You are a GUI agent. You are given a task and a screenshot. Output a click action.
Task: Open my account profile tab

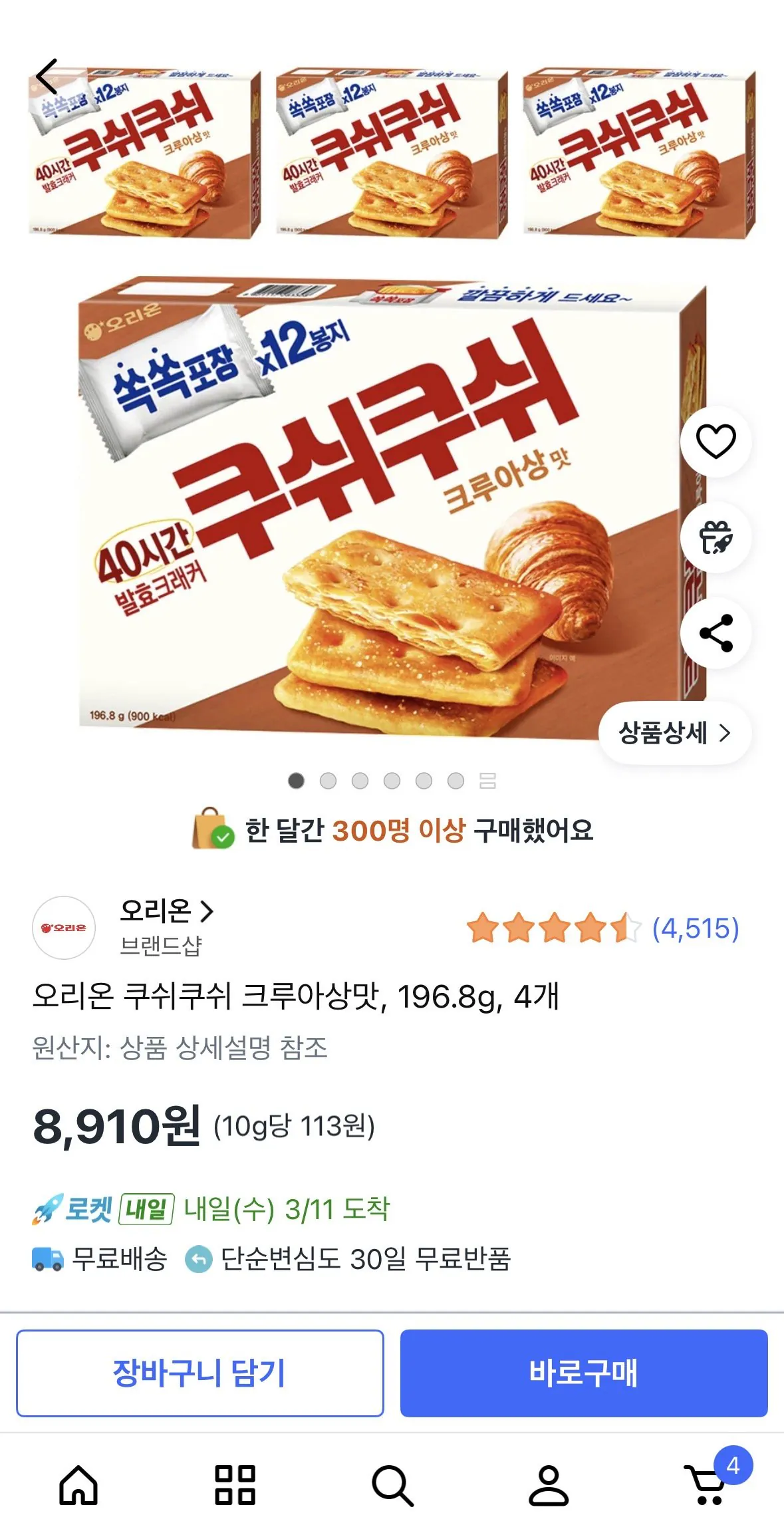[549, 1485]
